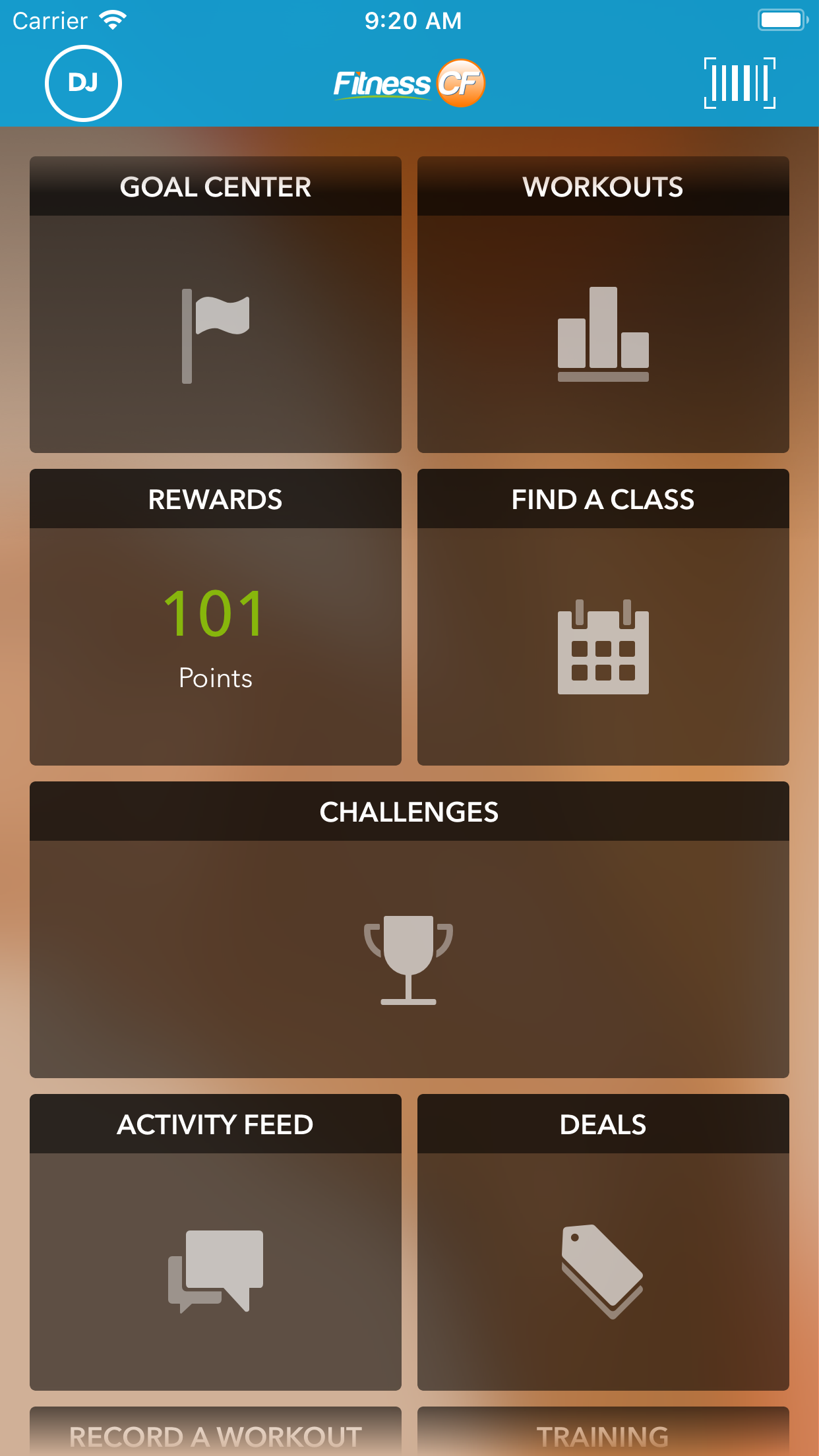This screenshot has height=1456, width=819.
Task: Open the Goal Center tile
Action: (x=216, y=305)
